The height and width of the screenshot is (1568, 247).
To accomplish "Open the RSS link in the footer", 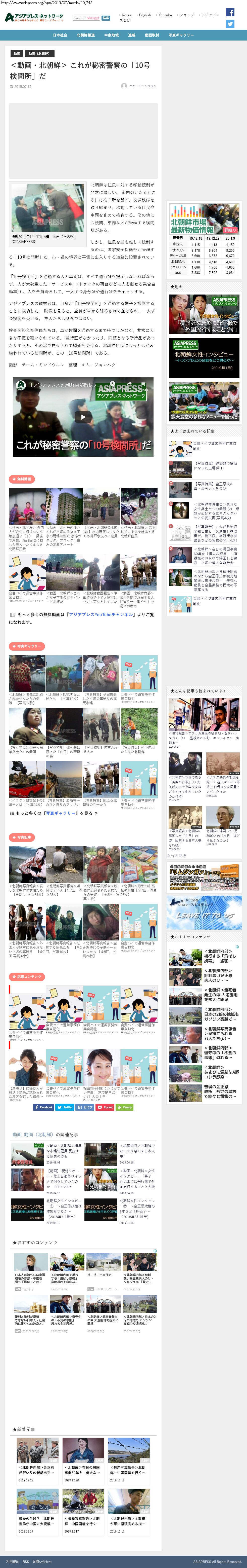I will tap(25, 1561).
